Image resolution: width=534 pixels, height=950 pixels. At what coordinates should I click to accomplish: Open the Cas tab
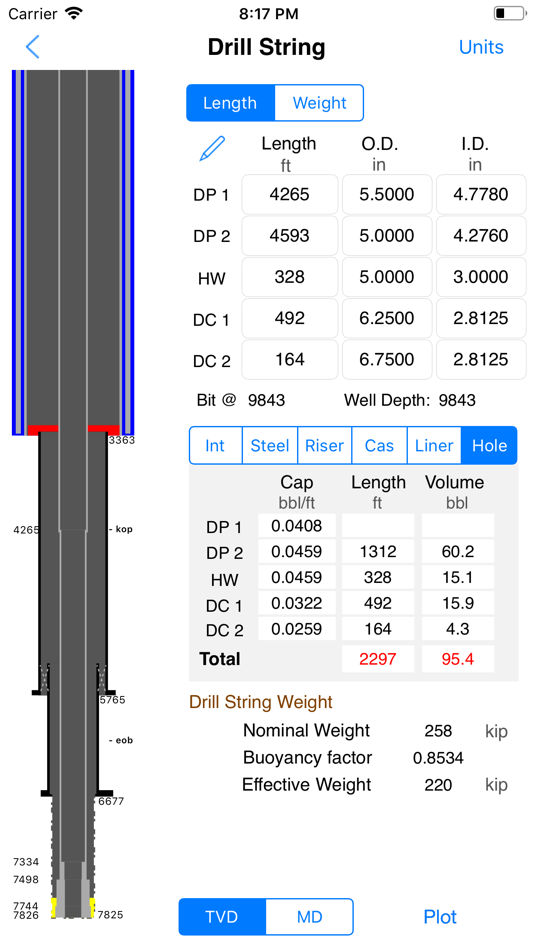pos(379,446)
